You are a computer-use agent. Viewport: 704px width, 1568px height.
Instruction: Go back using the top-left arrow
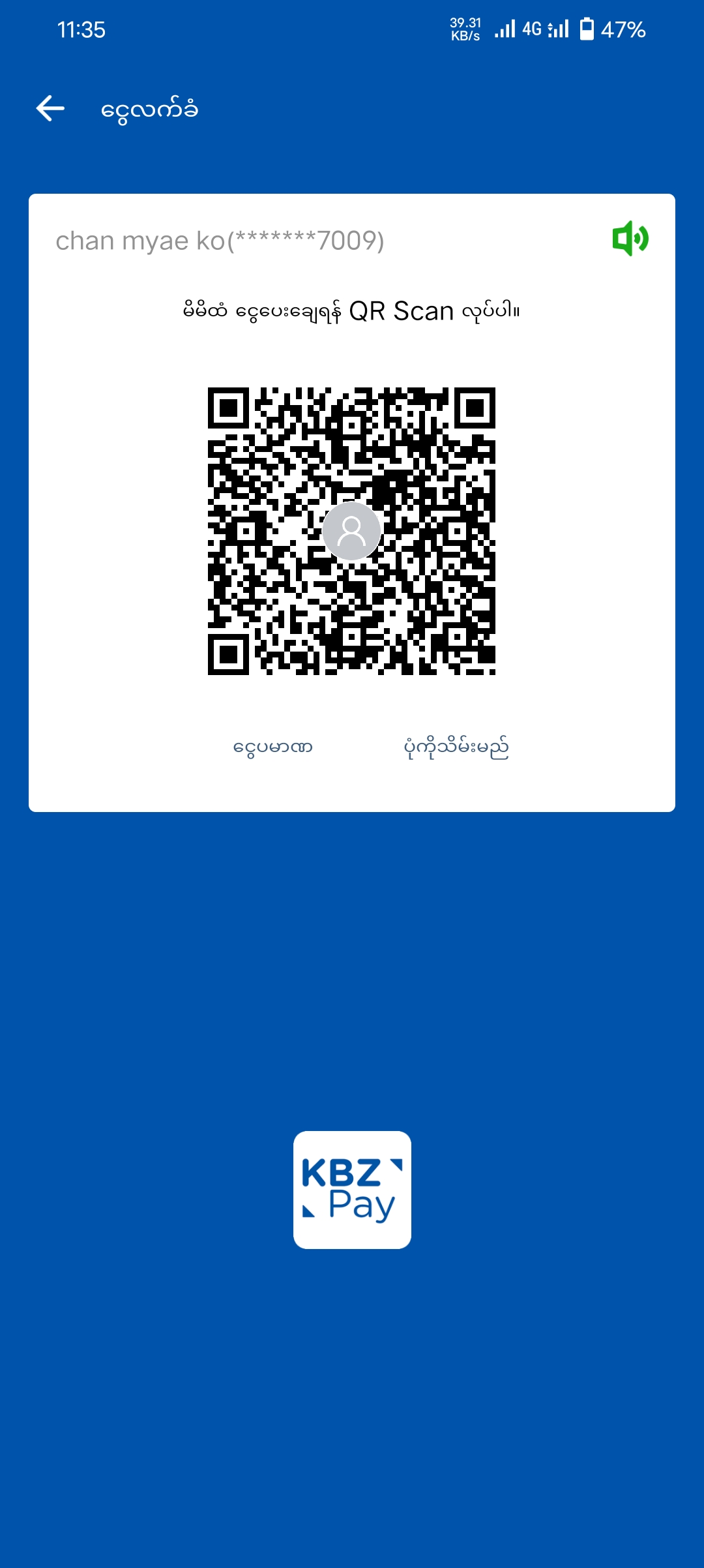pos(50,108)
